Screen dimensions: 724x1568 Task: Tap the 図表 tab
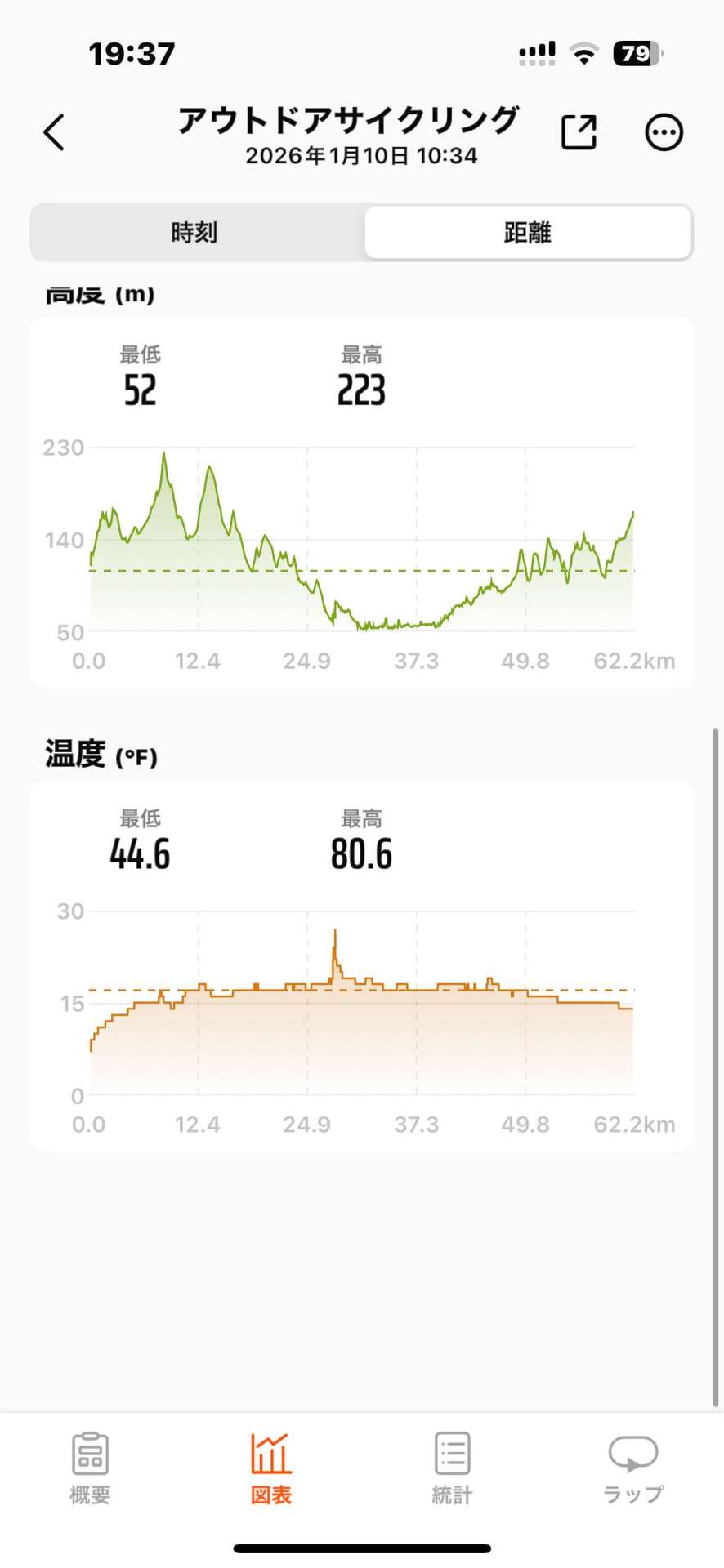[x=270, y=1468]
